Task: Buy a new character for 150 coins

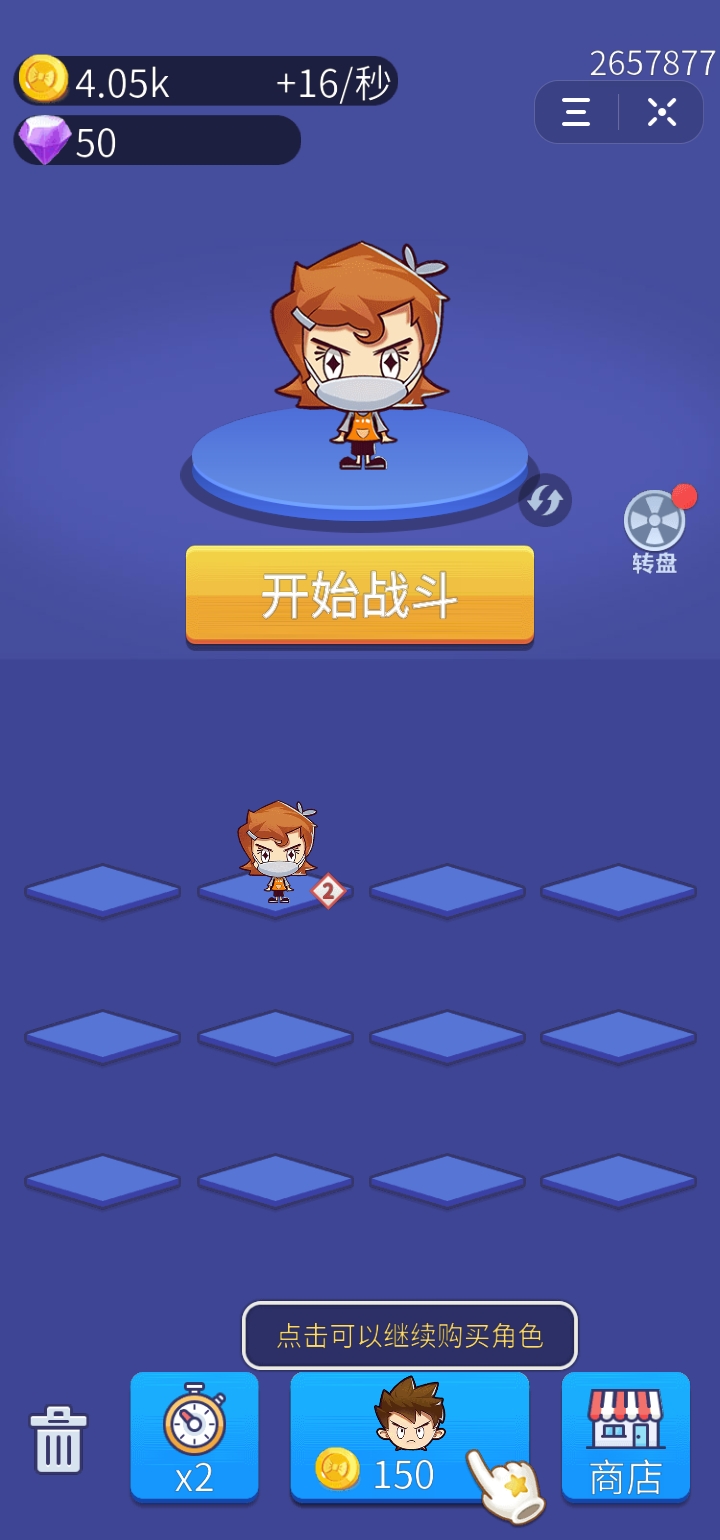Action: 409,1435
